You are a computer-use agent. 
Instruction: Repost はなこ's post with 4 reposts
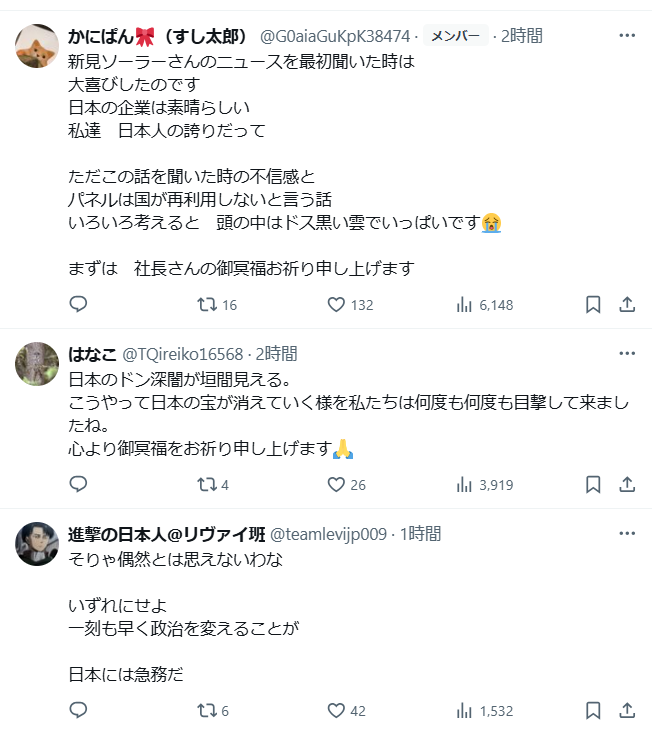[207, 484]
